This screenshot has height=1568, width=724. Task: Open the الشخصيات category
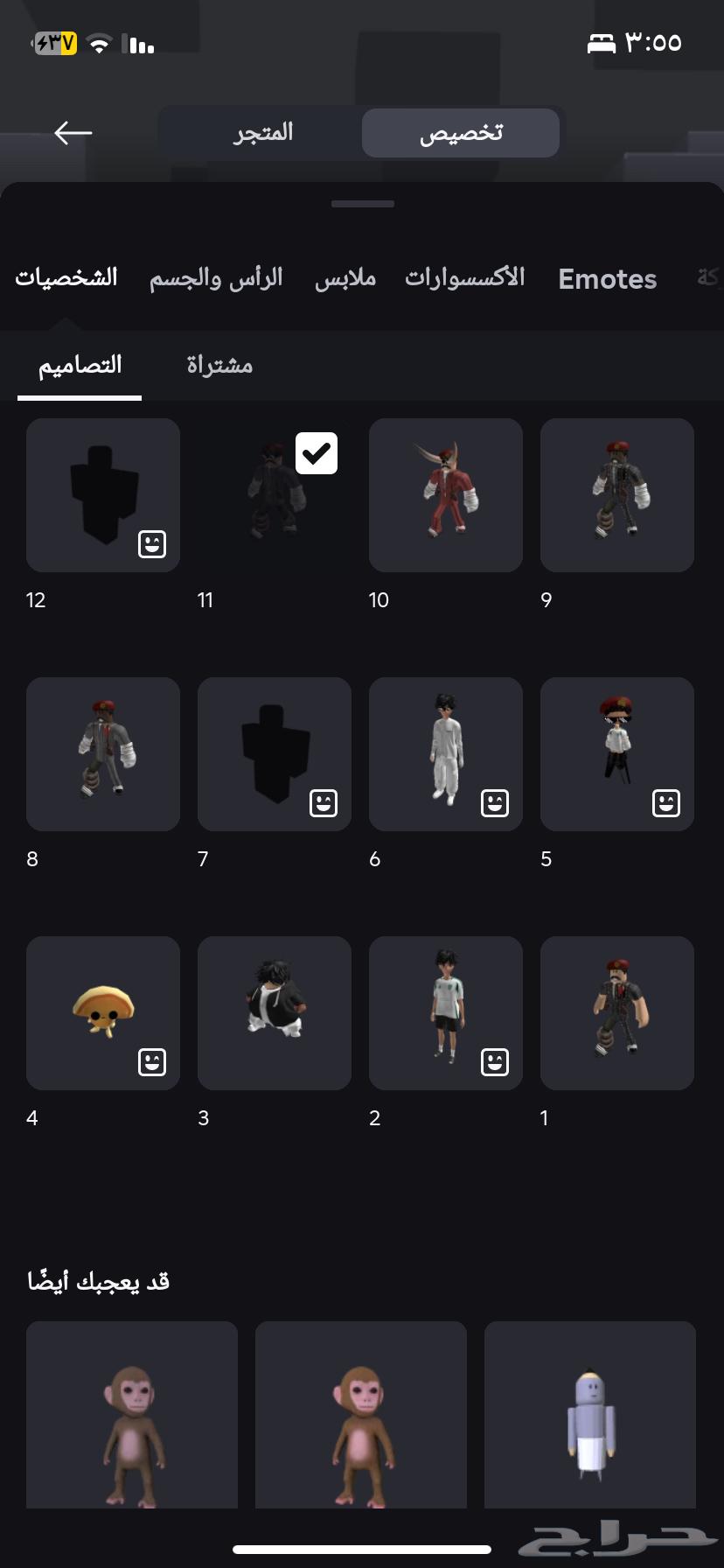66,278
